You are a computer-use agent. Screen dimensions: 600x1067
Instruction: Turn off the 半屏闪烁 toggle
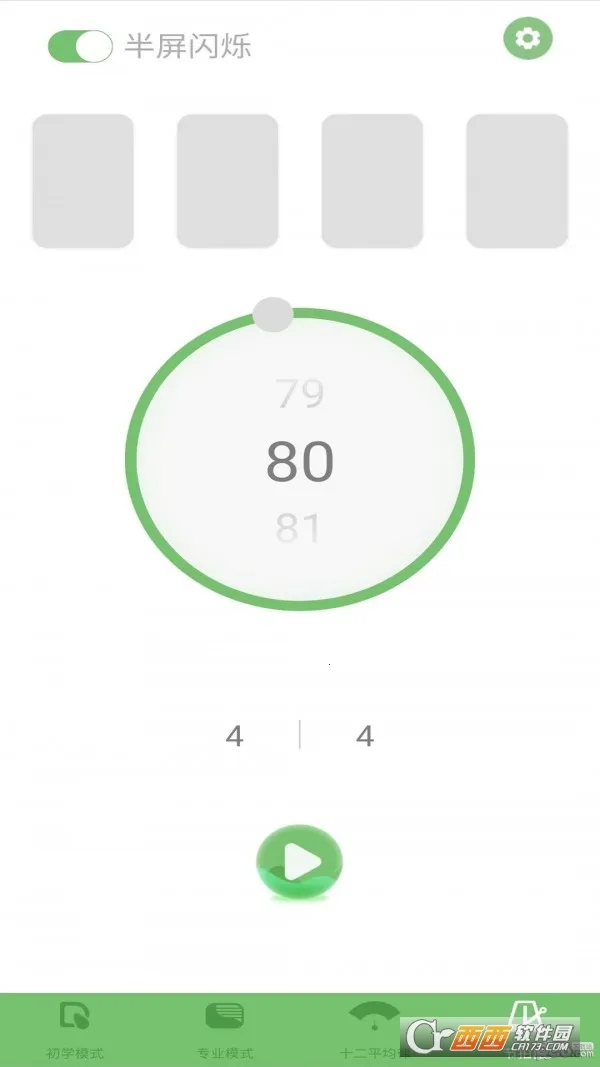click(80, 46)
